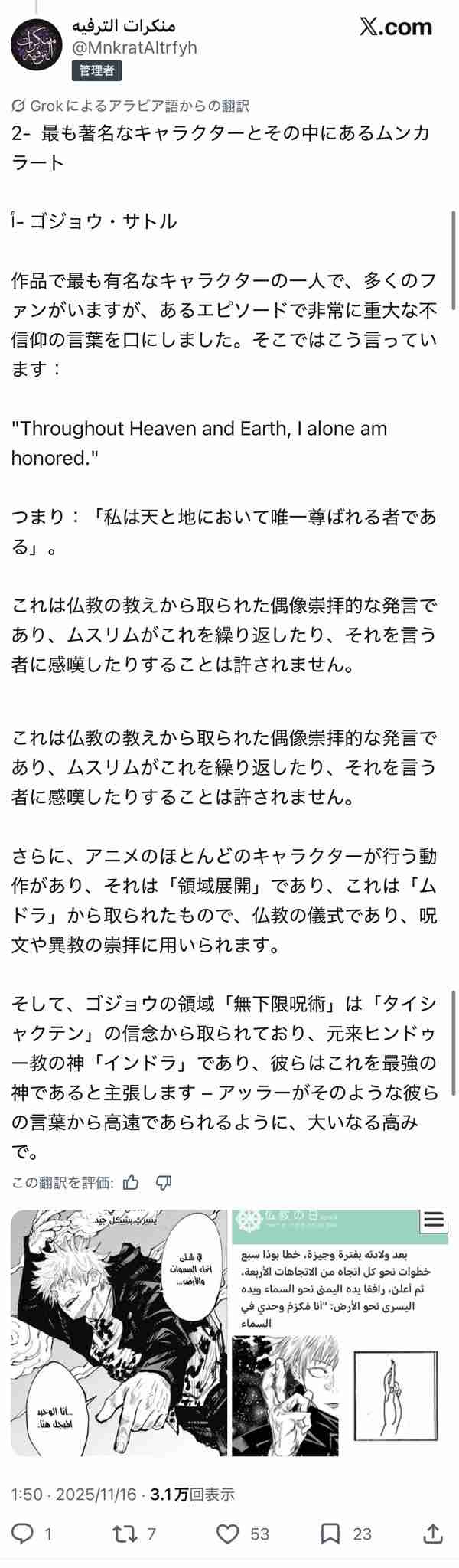Repost this post

pos(124,1533)
